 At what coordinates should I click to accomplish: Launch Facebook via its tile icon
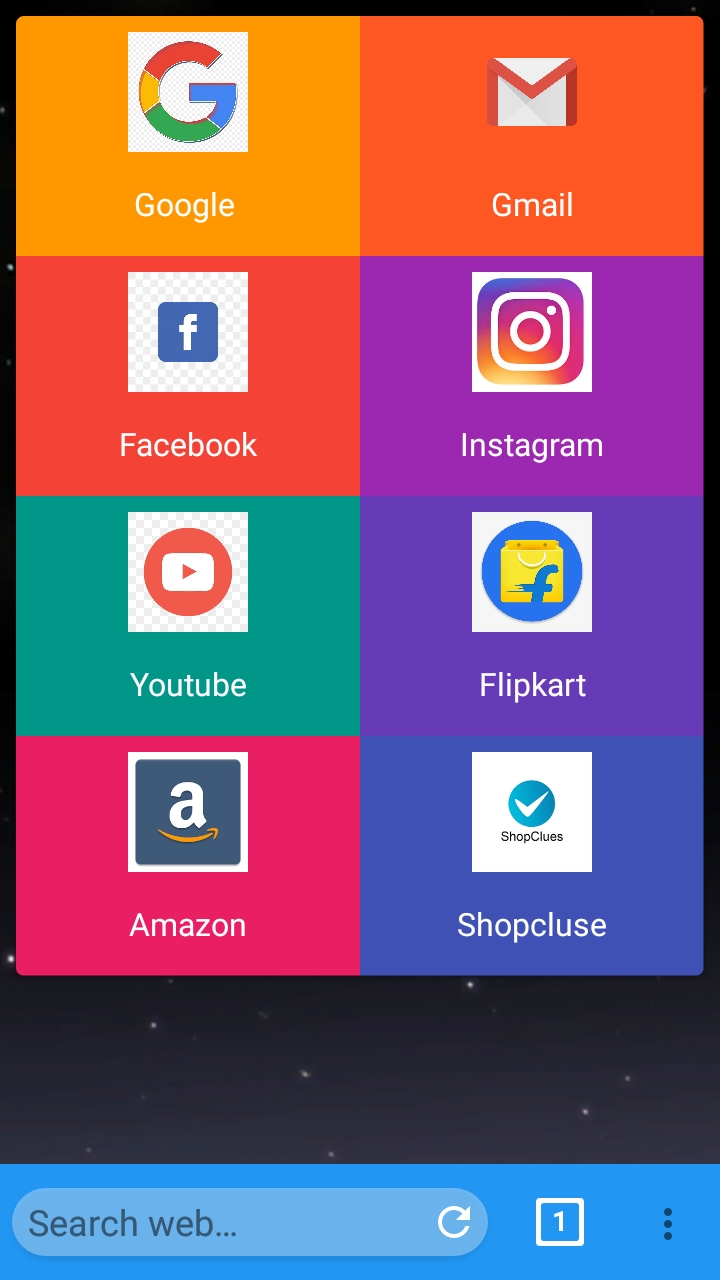click(187, 332)
